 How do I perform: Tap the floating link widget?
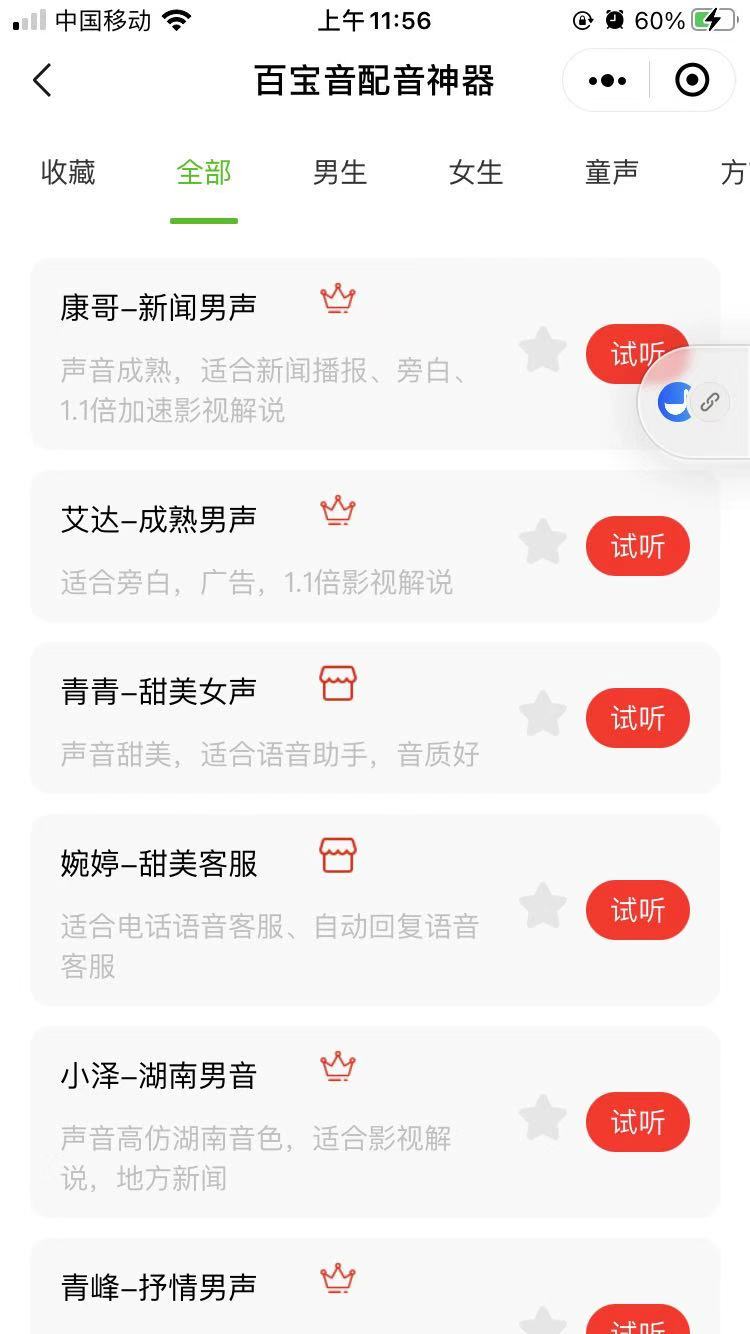click(x=709, y=403)
